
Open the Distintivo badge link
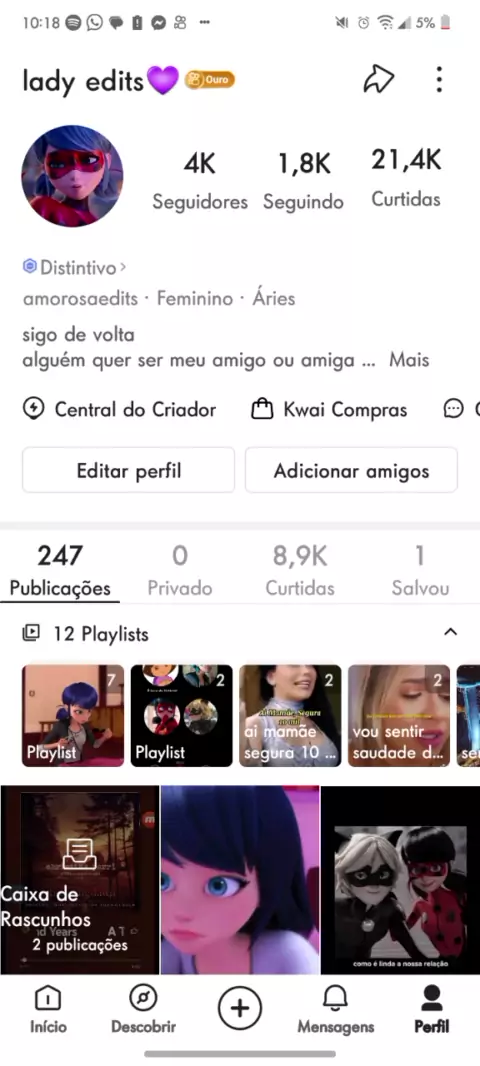pos(75,267)
